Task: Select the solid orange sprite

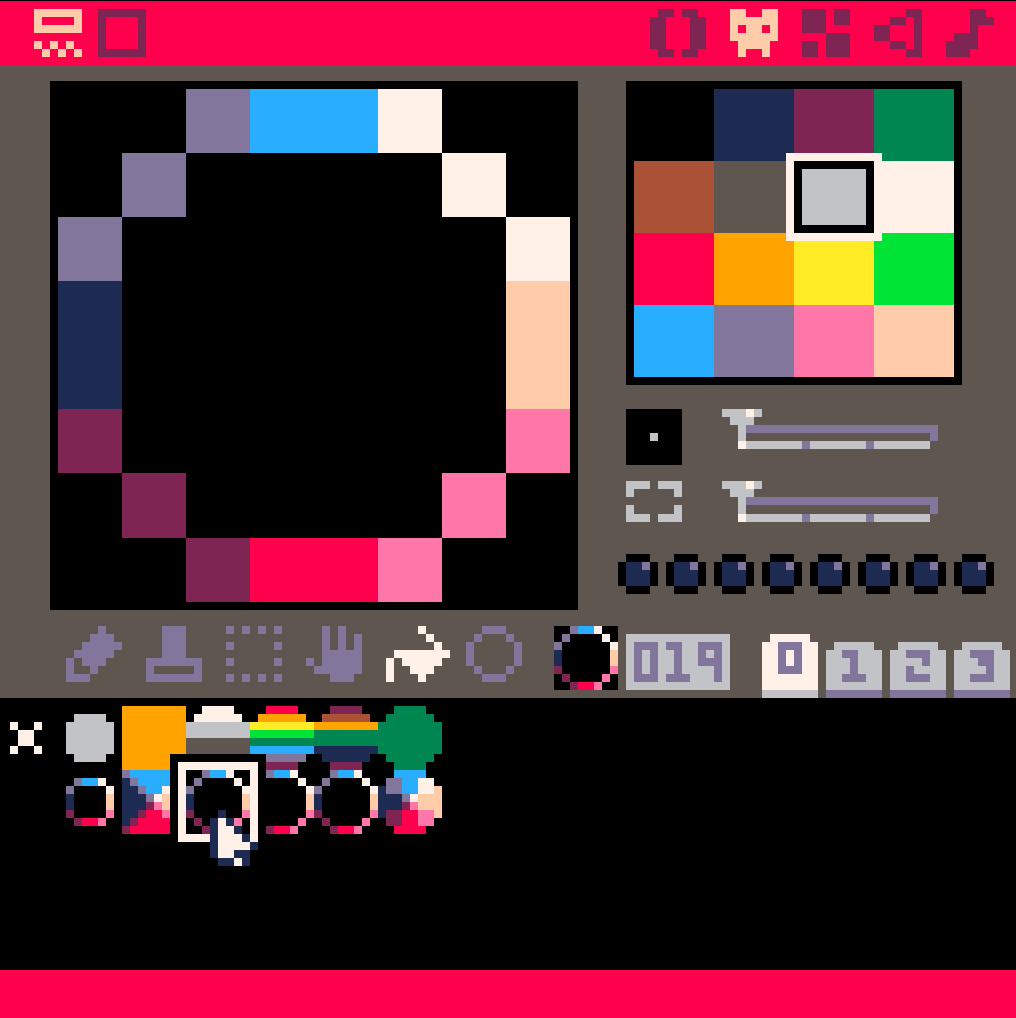Action: coord(154,737)
